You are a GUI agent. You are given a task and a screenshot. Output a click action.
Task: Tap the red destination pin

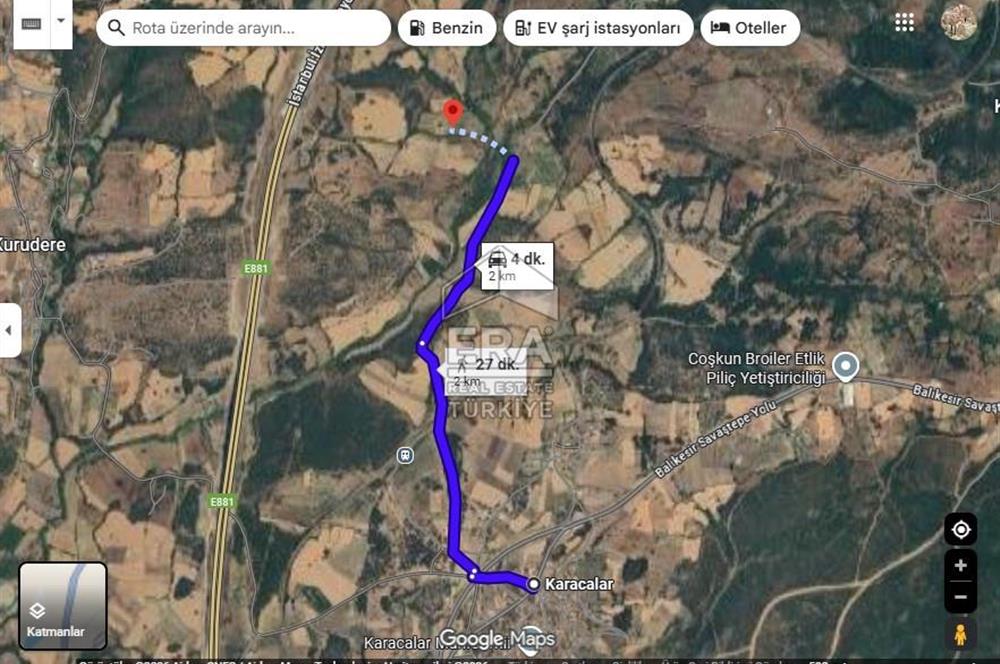pyautogui.click(x=453, y=111)
